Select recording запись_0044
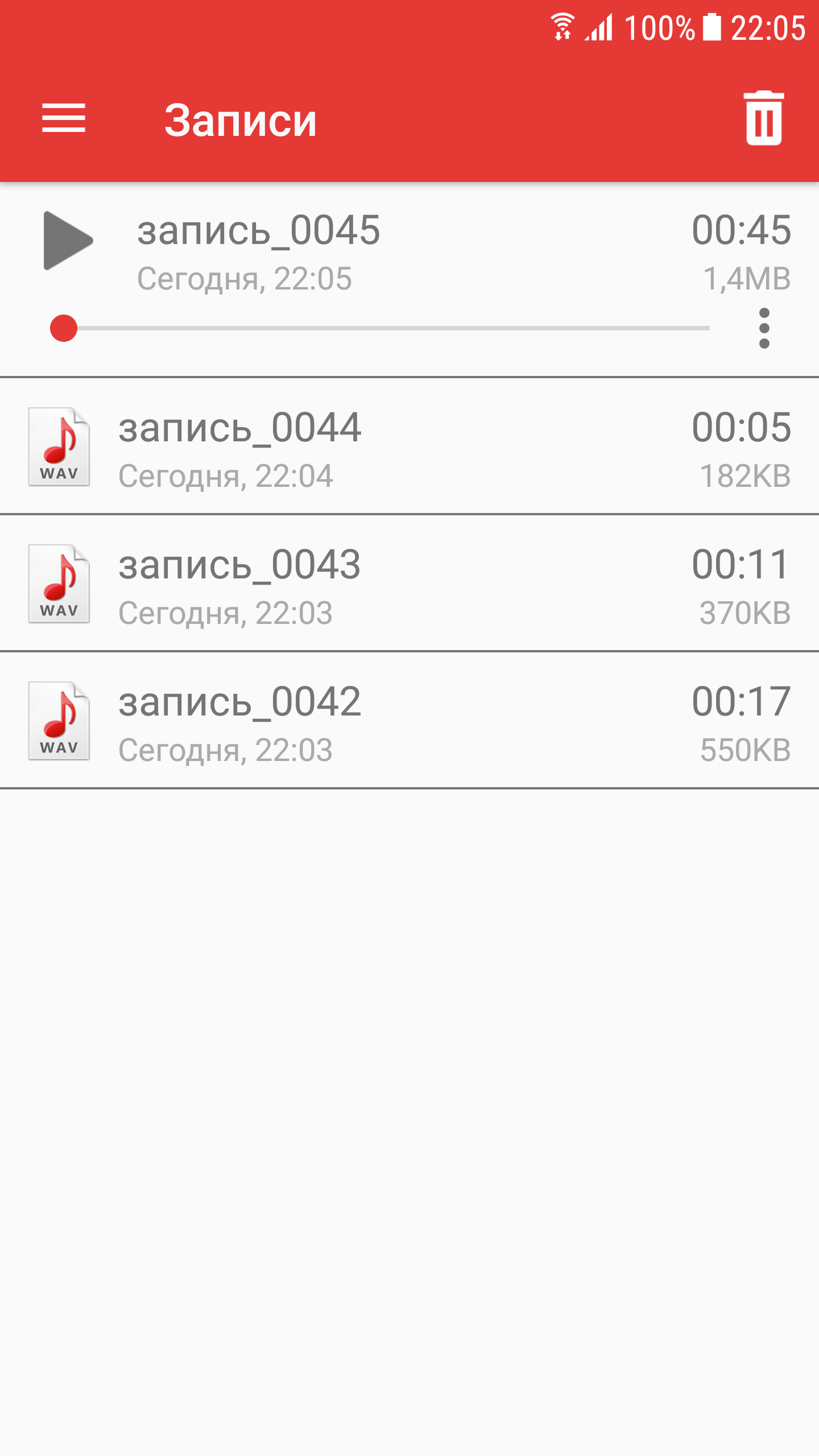This screenshot has height=1456, width=819. (x=409, y=446)
